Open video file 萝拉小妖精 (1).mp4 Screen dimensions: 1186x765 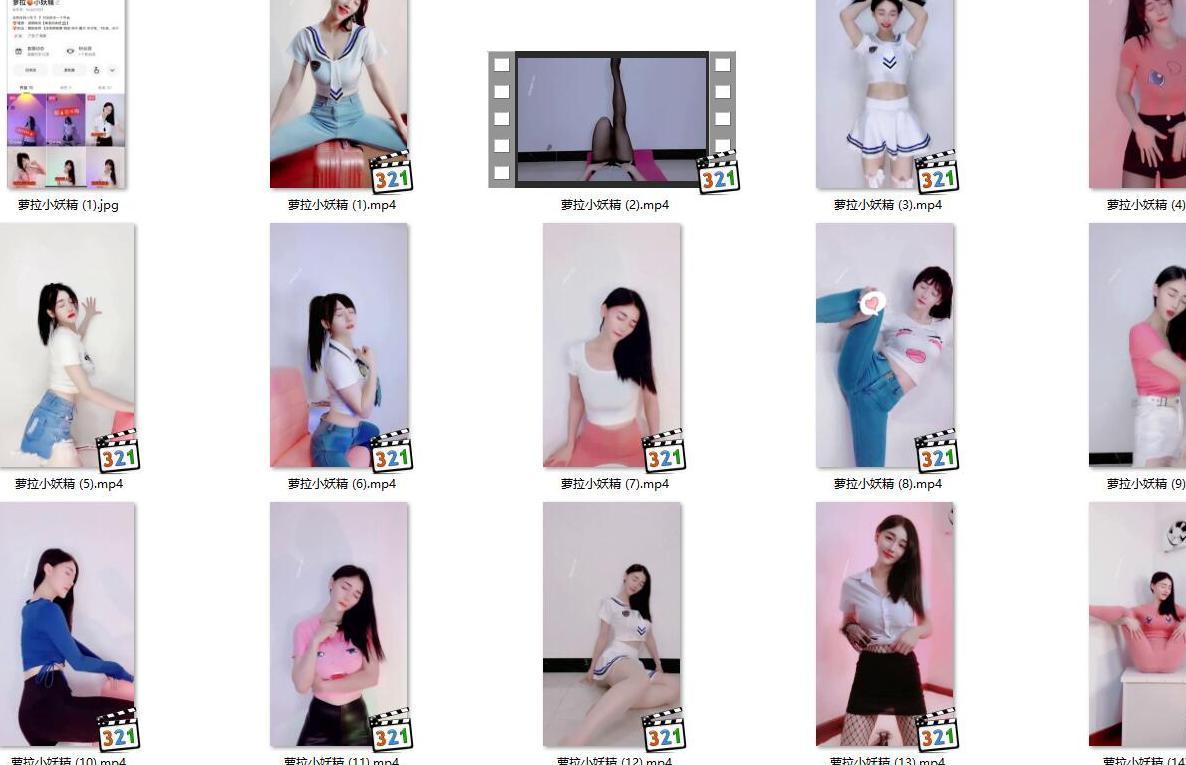point(339,95)
